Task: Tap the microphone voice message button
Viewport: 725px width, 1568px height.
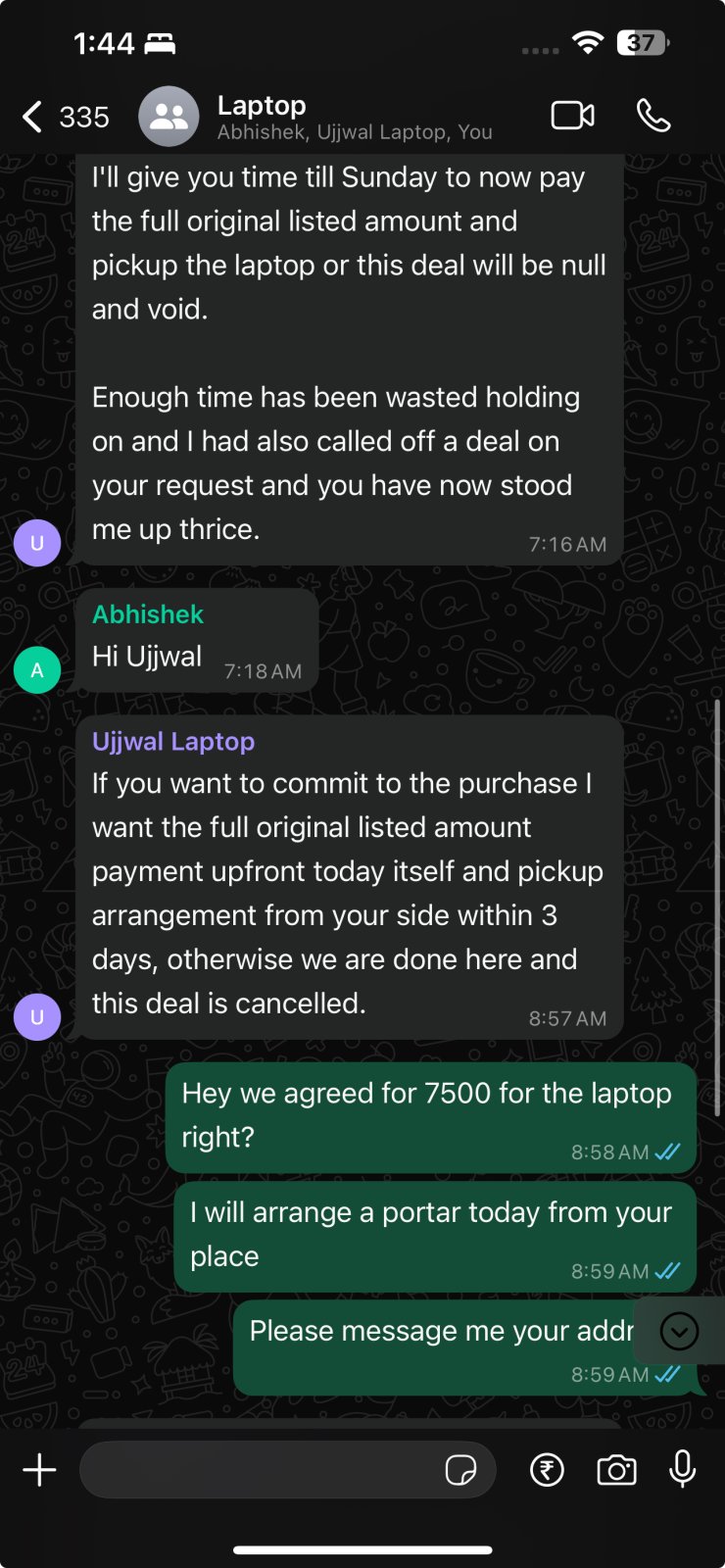Action: (683, 1470)
